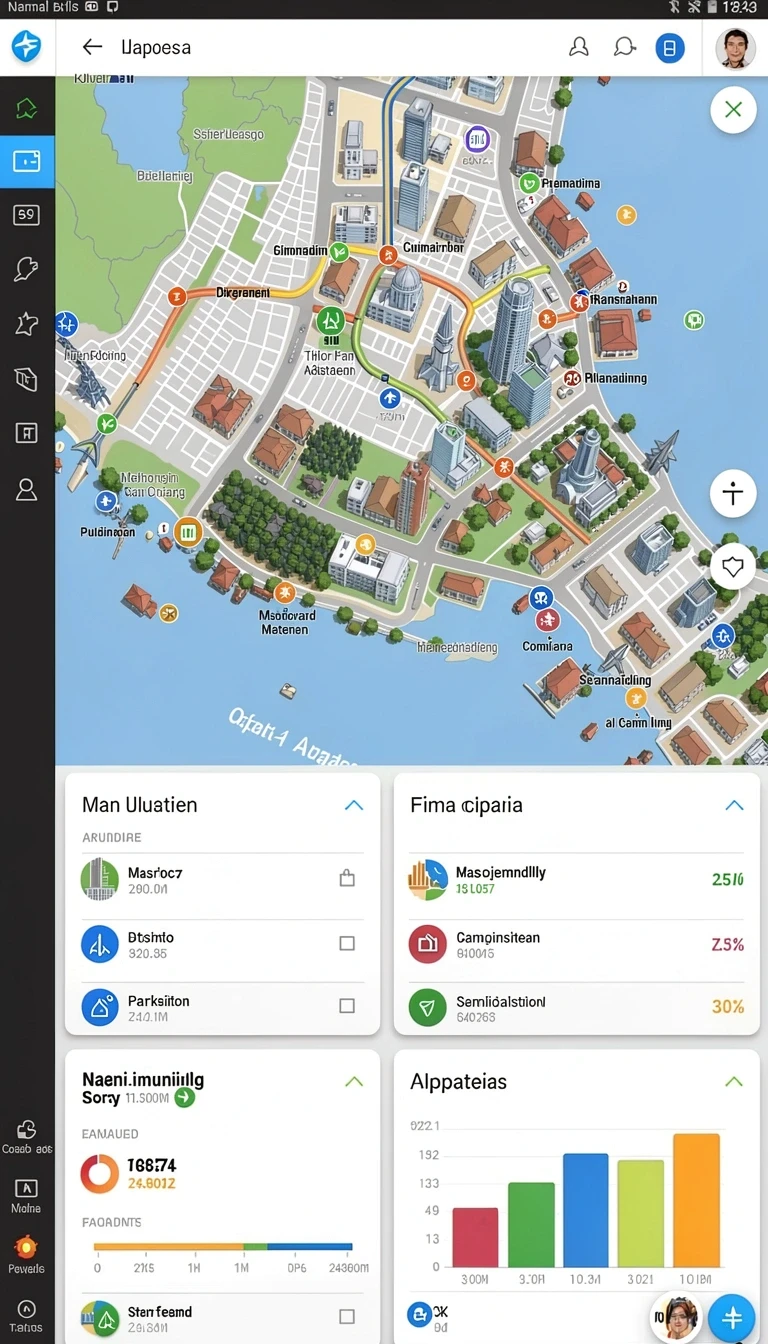
Task: Tap the round plus button on the map
Action: [x=733, y=493]
